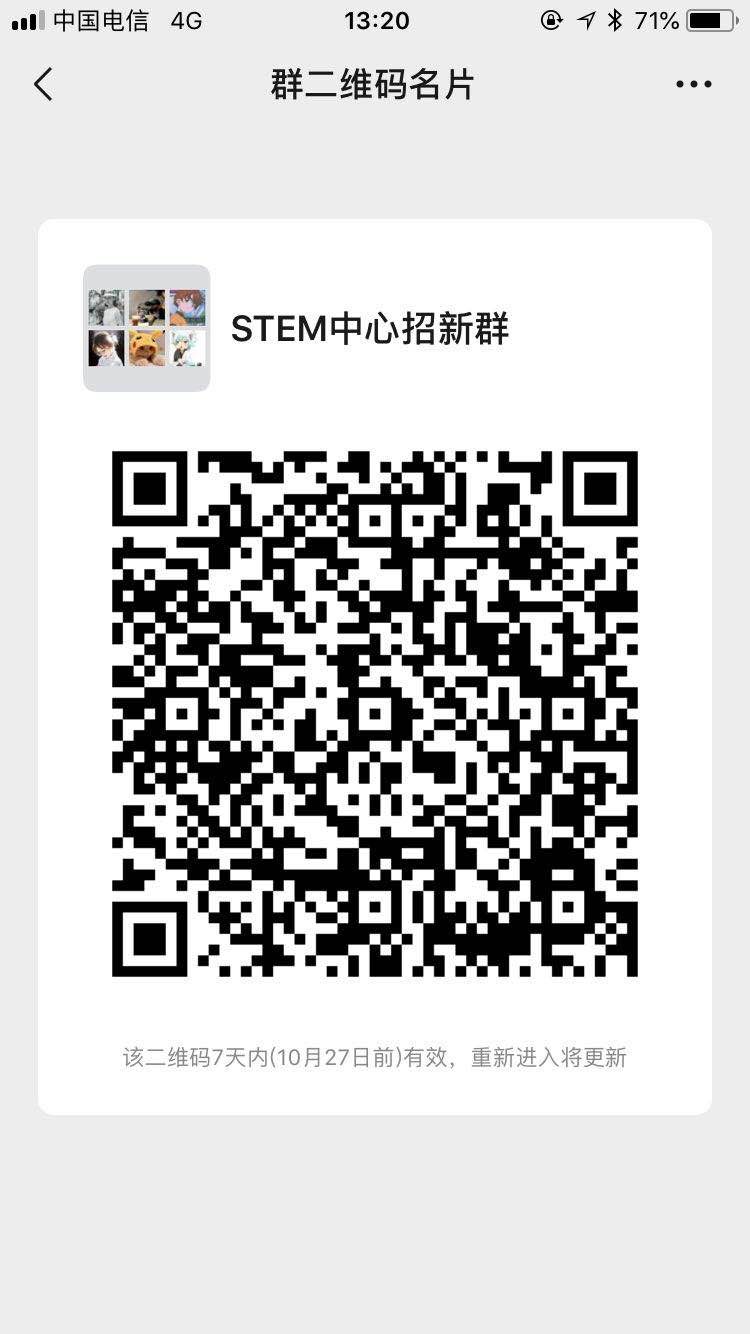Open the three-dot more options menu

pos(693,85)
